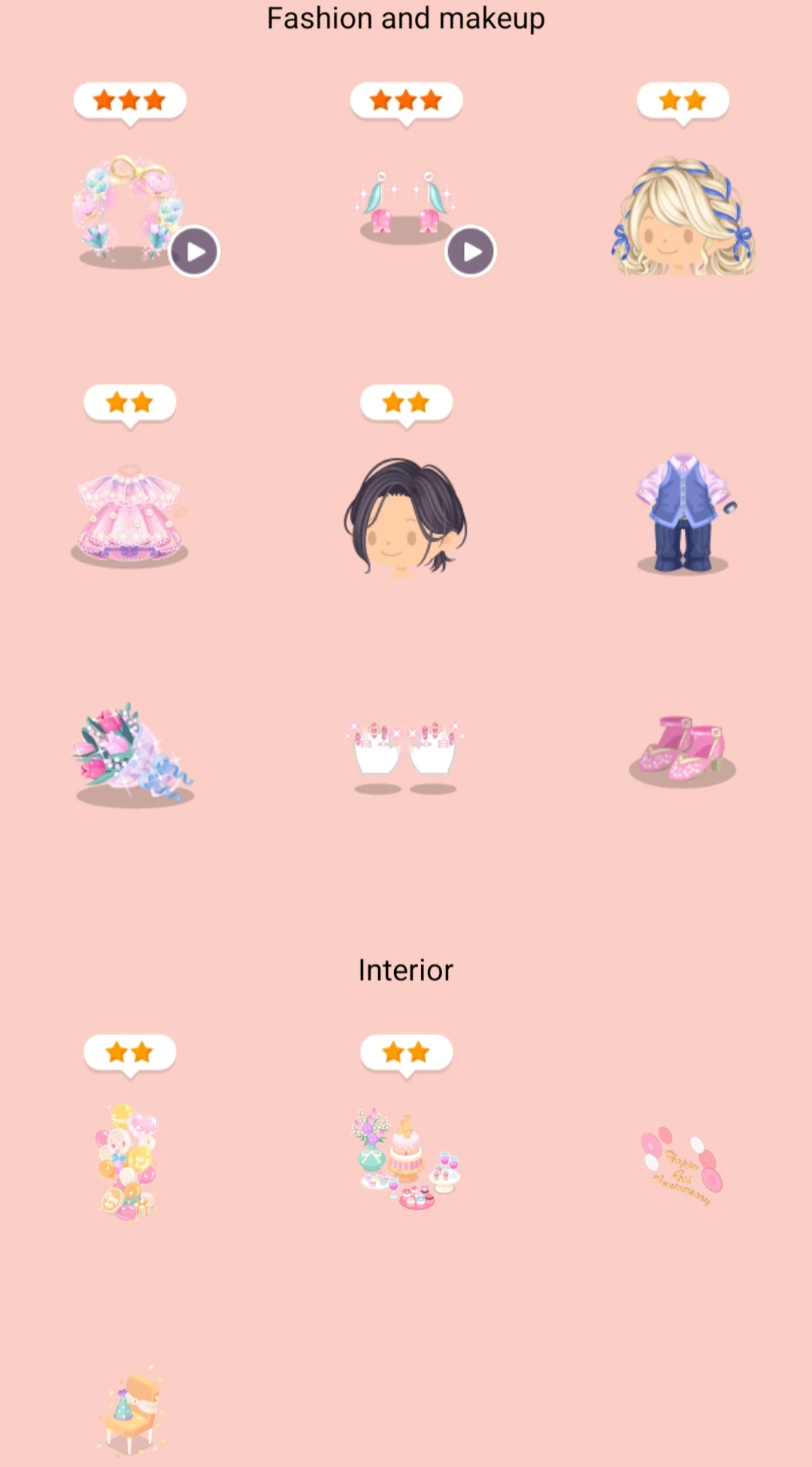Tap the three-star badge above the wreath

(129, 99)
